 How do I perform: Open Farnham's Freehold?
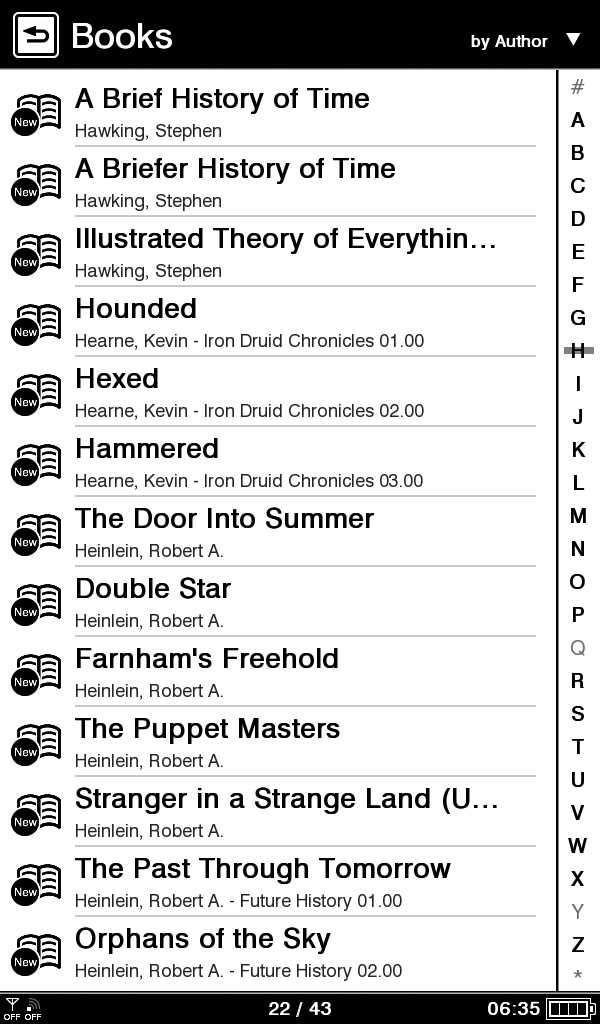click(x=207, y=659)
